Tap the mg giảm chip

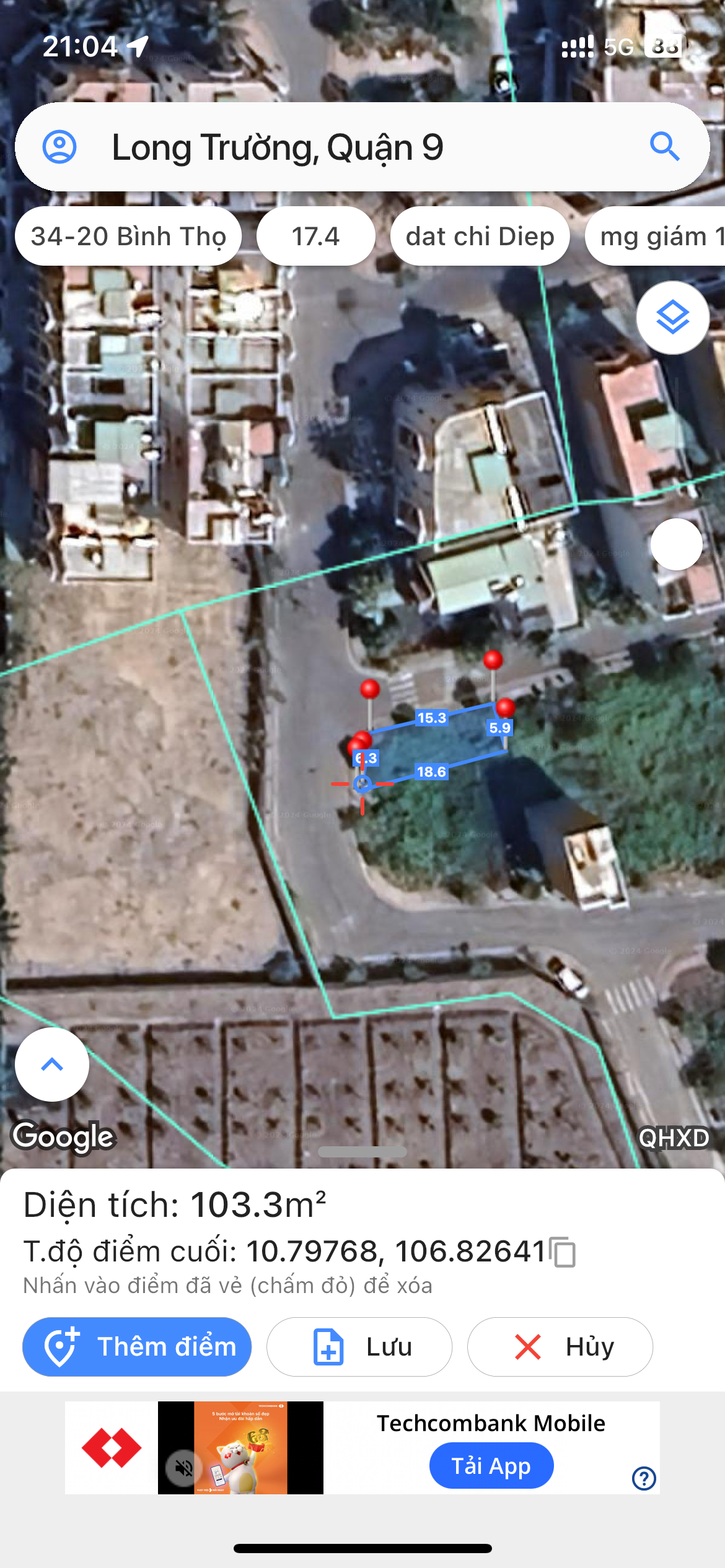click(x=655, y=236)
